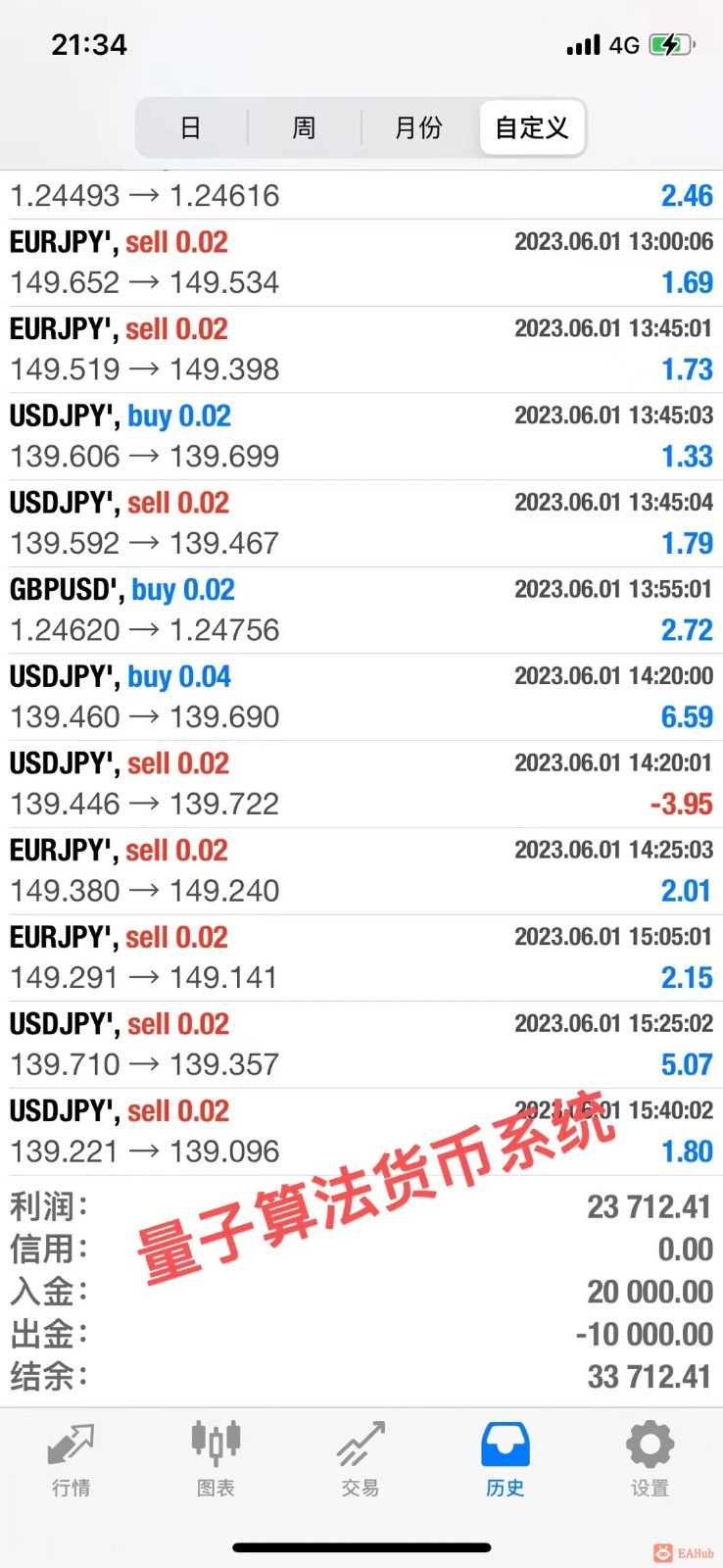The width and height of the screenshot is (723, 1568).
Task: Open the USDJPY buy 0.04 trade row
Action: click(x=361, y=697)
